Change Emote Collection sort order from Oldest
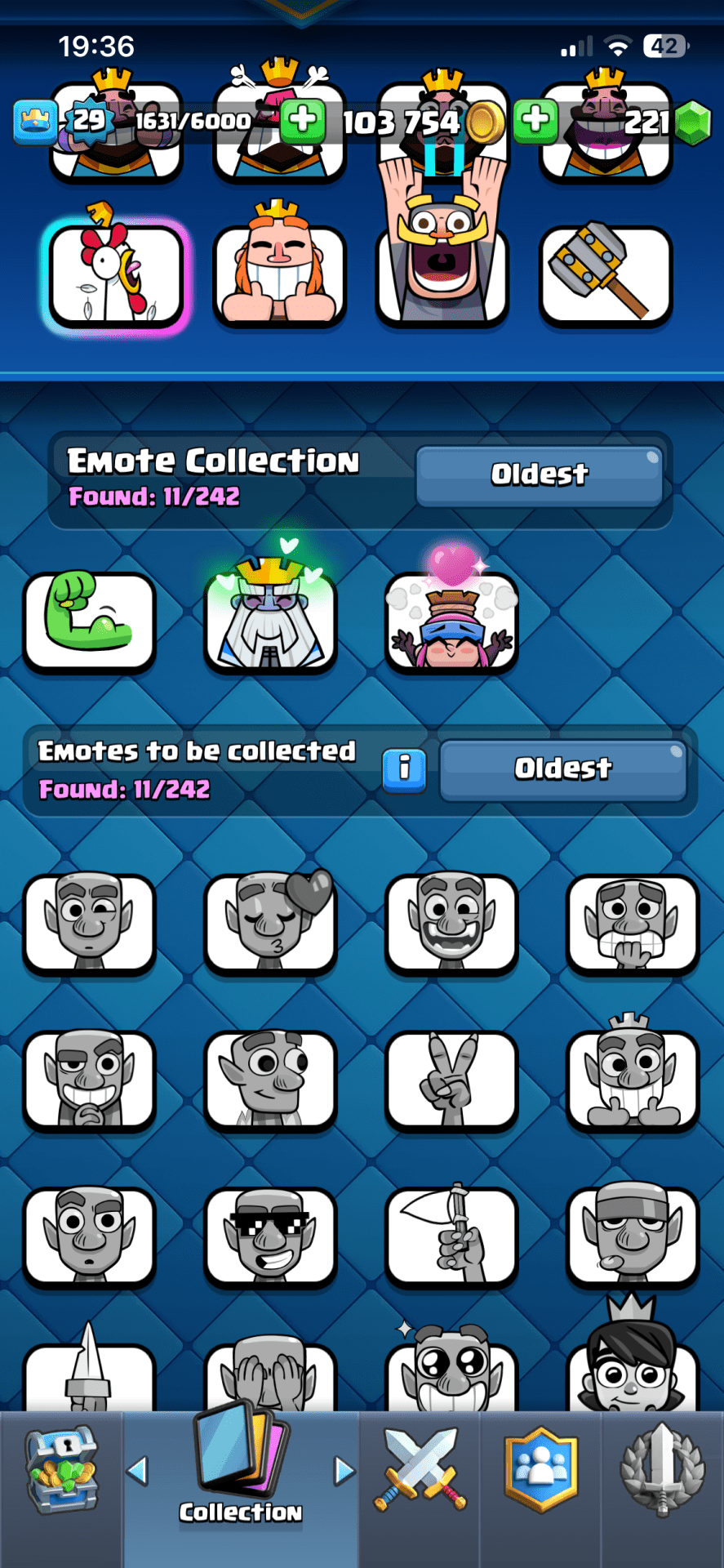 pyautogui.click(x=539, y=474)
